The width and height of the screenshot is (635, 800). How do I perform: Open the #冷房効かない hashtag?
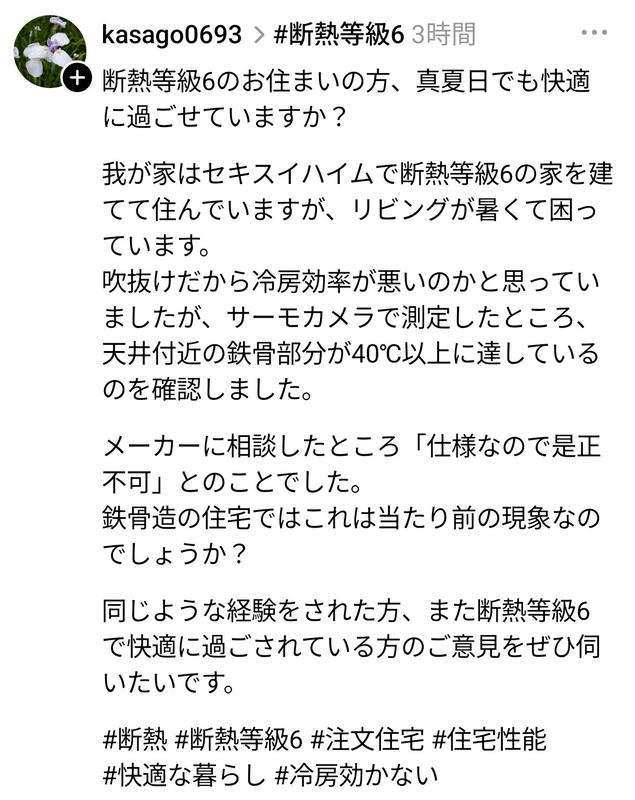(356, 774)
